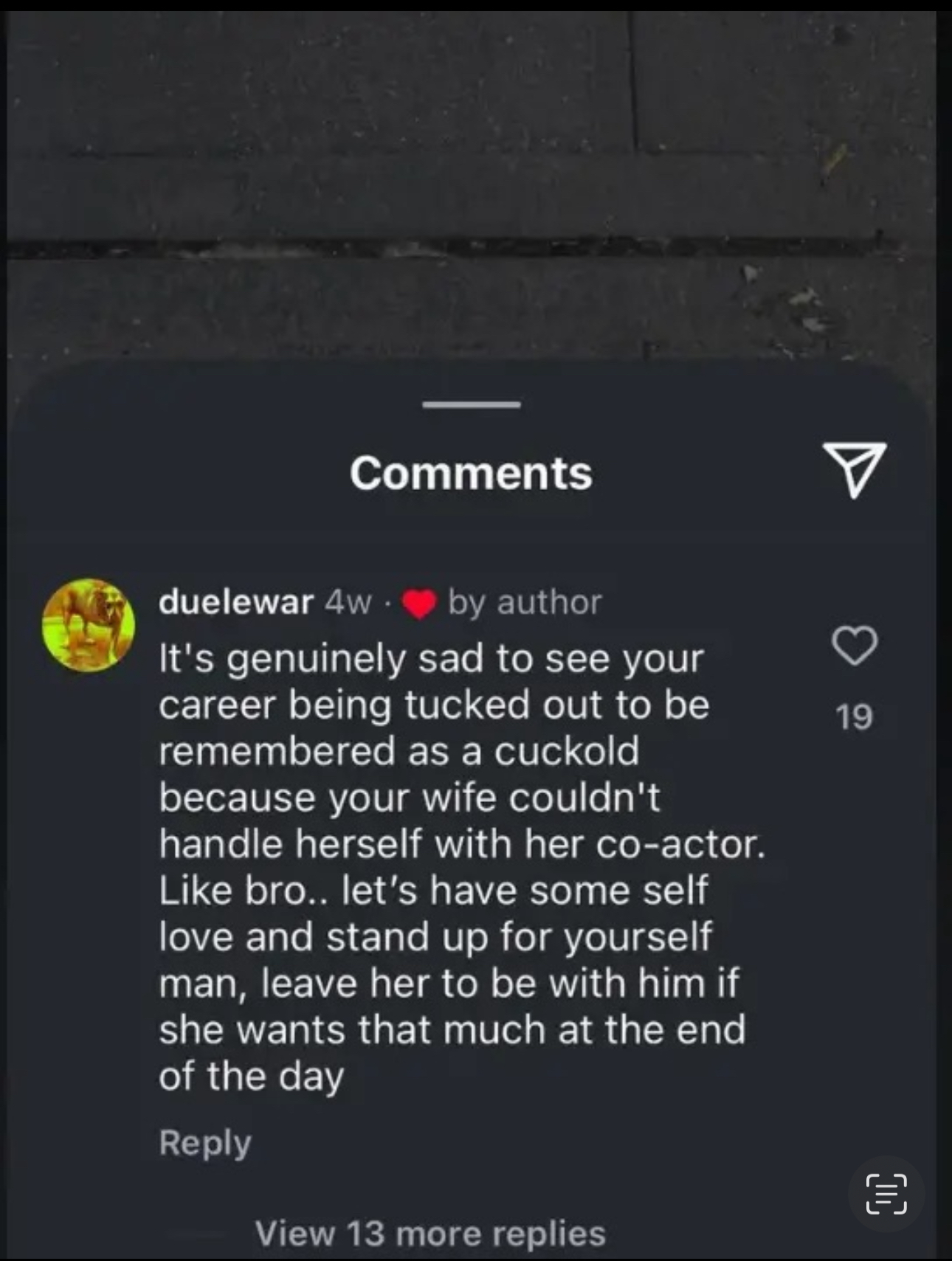This screenshot has width=952, height=1261.
Task: Reply to duelewar's comment
Action: coord(205,1143)
